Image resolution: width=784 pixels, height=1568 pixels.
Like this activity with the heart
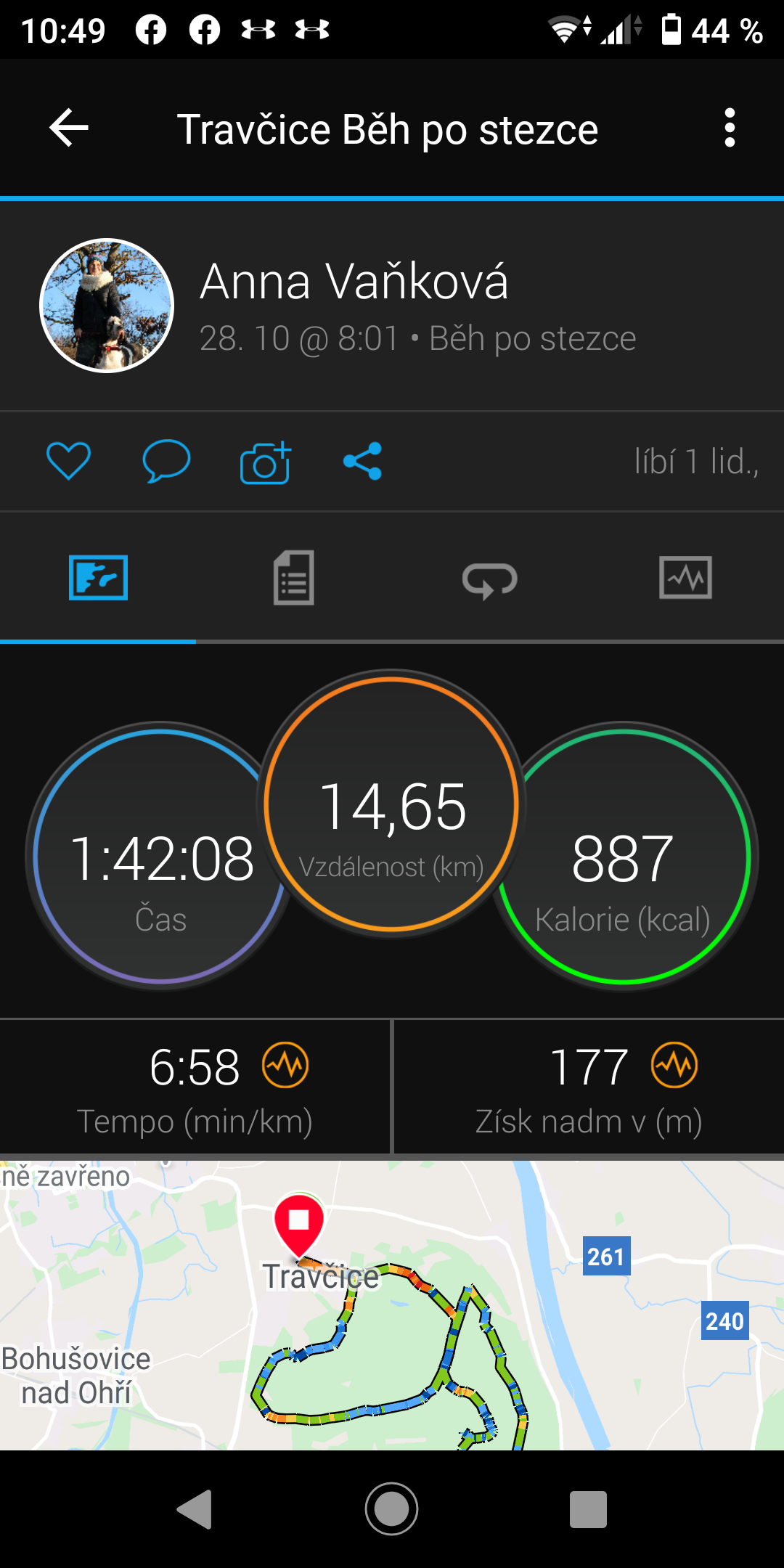coord(68,461)
